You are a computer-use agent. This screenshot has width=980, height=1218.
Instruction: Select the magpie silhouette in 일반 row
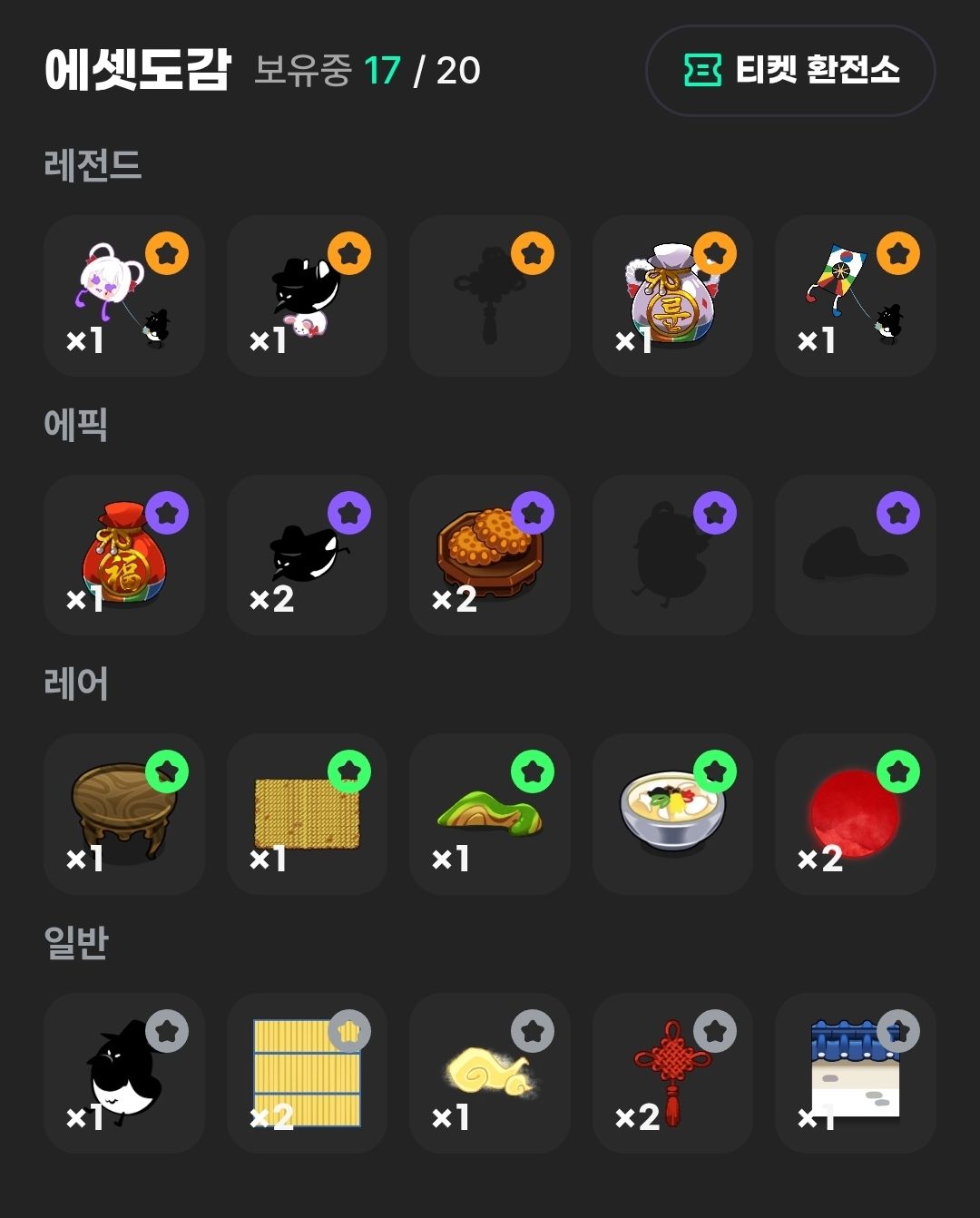pyautogui.click(x=124, y=1073)
